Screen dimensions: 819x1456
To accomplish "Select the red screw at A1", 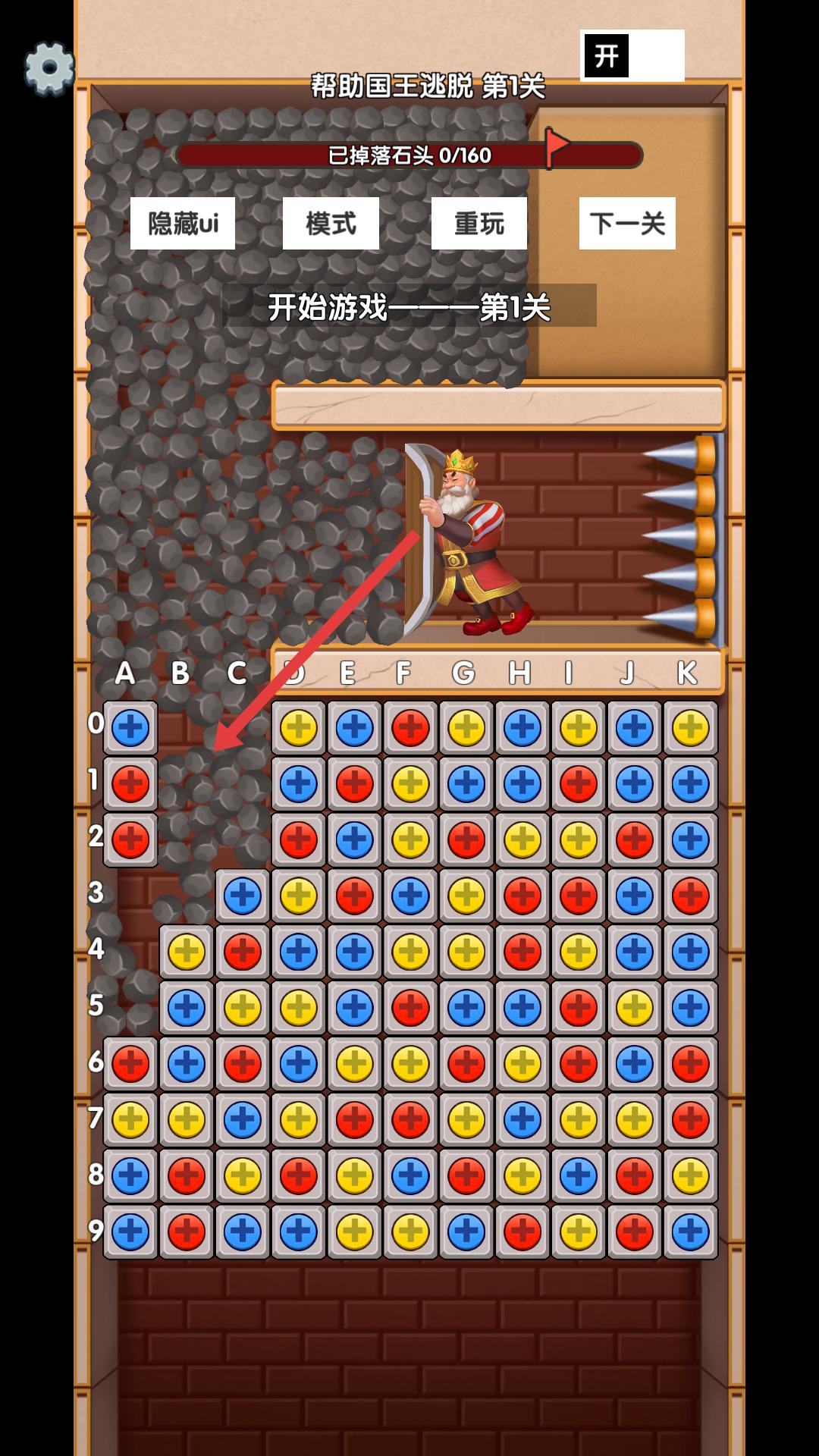I will (x=130, y=784).
